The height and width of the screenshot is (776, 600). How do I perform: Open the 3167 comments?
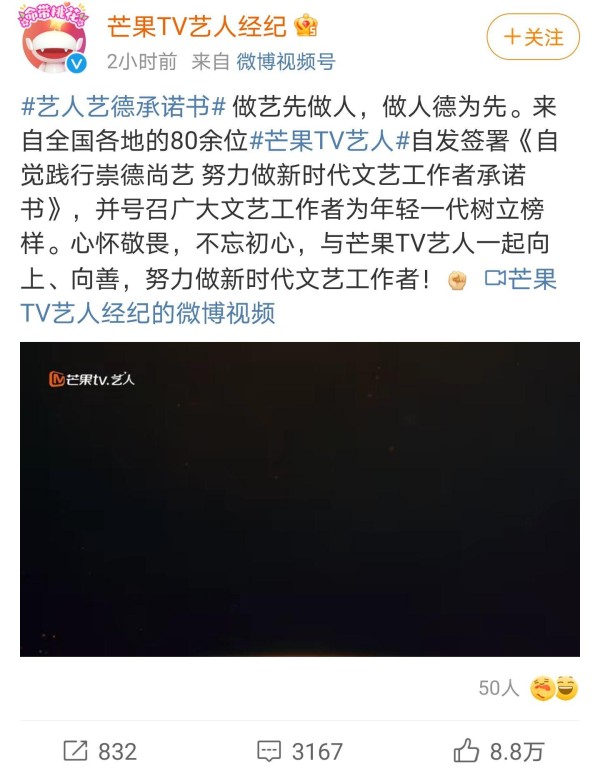click(x=300, y=750)
